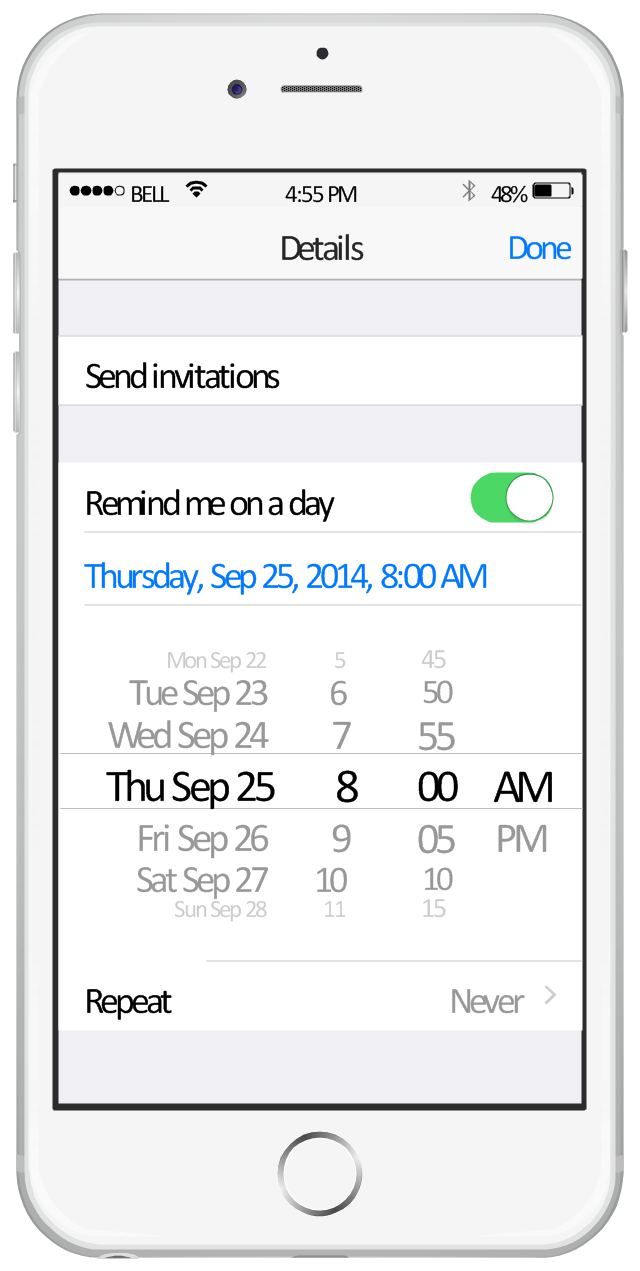Pick minute 55 in the time picker
Image resolution: width=640 pixels, height=1271 pixels.
[x=436, y=736]
